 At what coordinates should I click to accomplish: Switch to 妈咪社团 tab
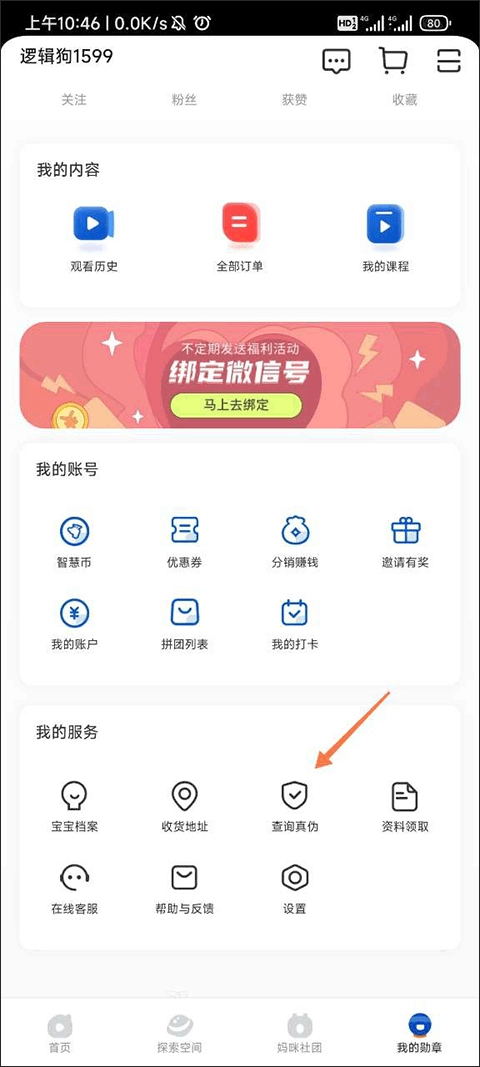(x=300, y=1032)
